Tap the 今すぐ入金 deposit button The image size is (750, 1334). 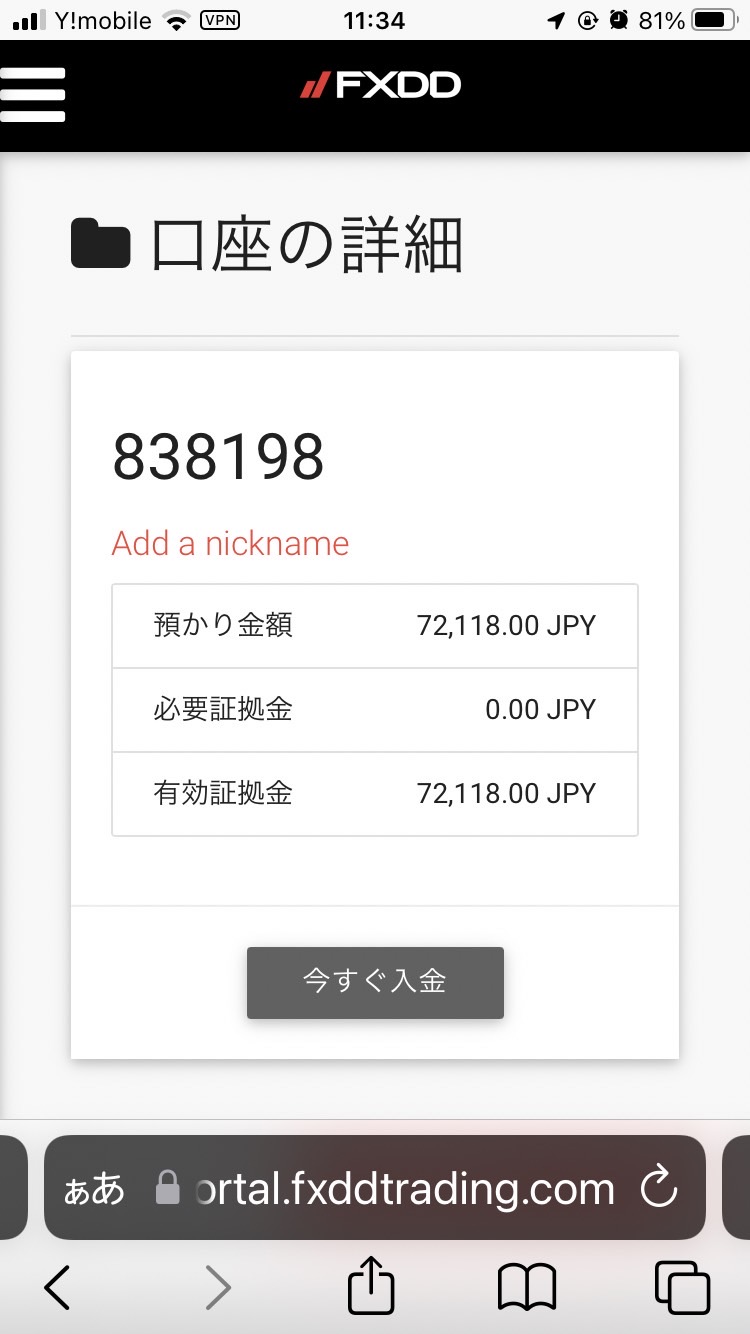tap(375, 982)
